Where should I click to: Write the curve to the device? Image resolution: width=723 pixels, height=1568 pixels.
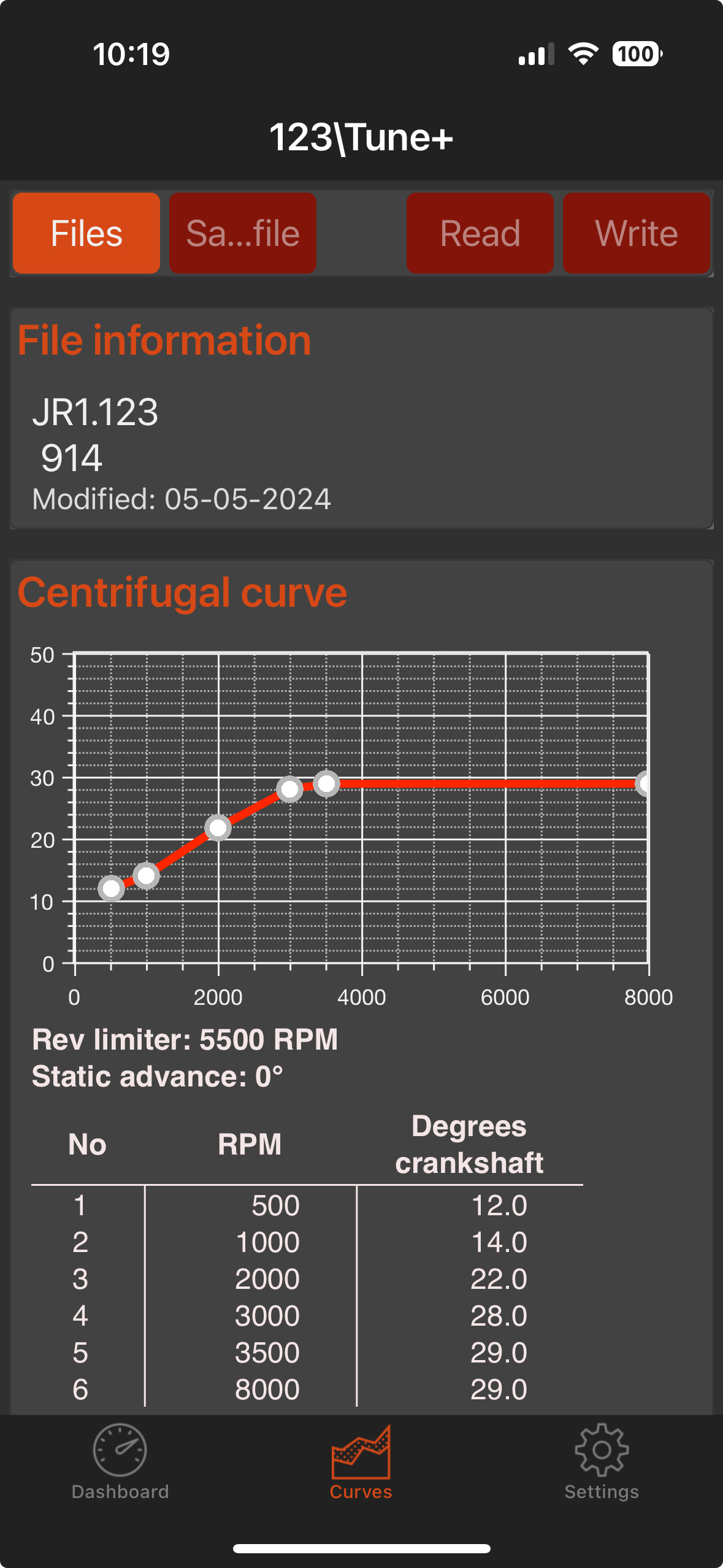click(637, 233)
